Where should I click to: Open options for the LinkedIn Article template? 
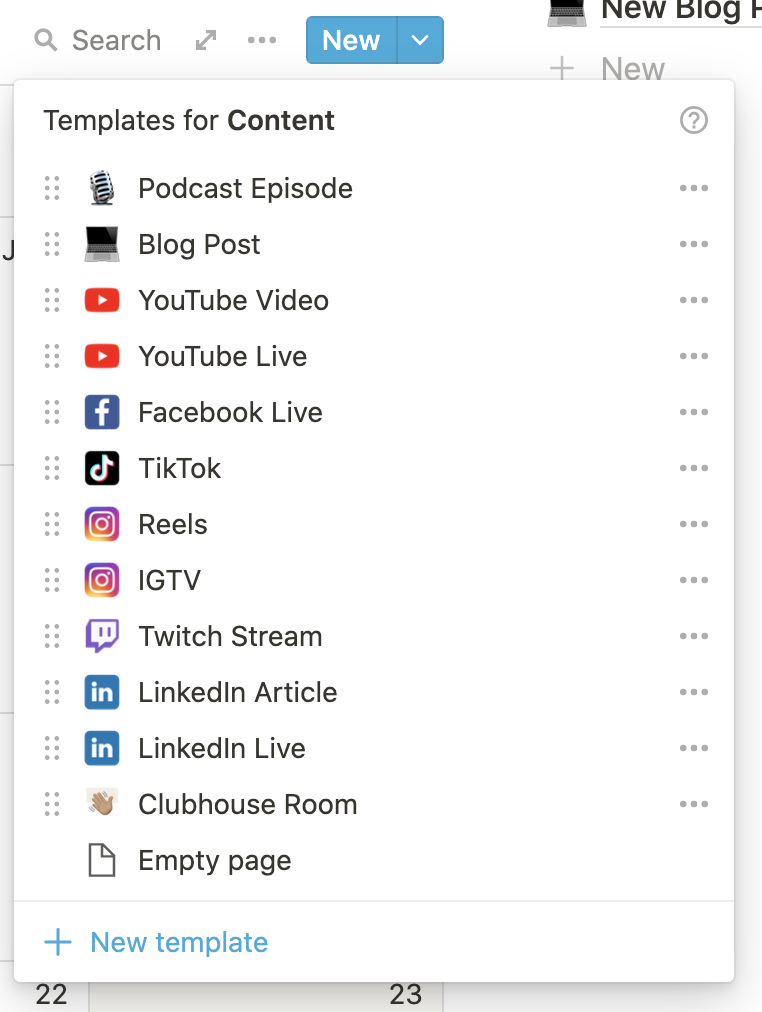(693, 693)
